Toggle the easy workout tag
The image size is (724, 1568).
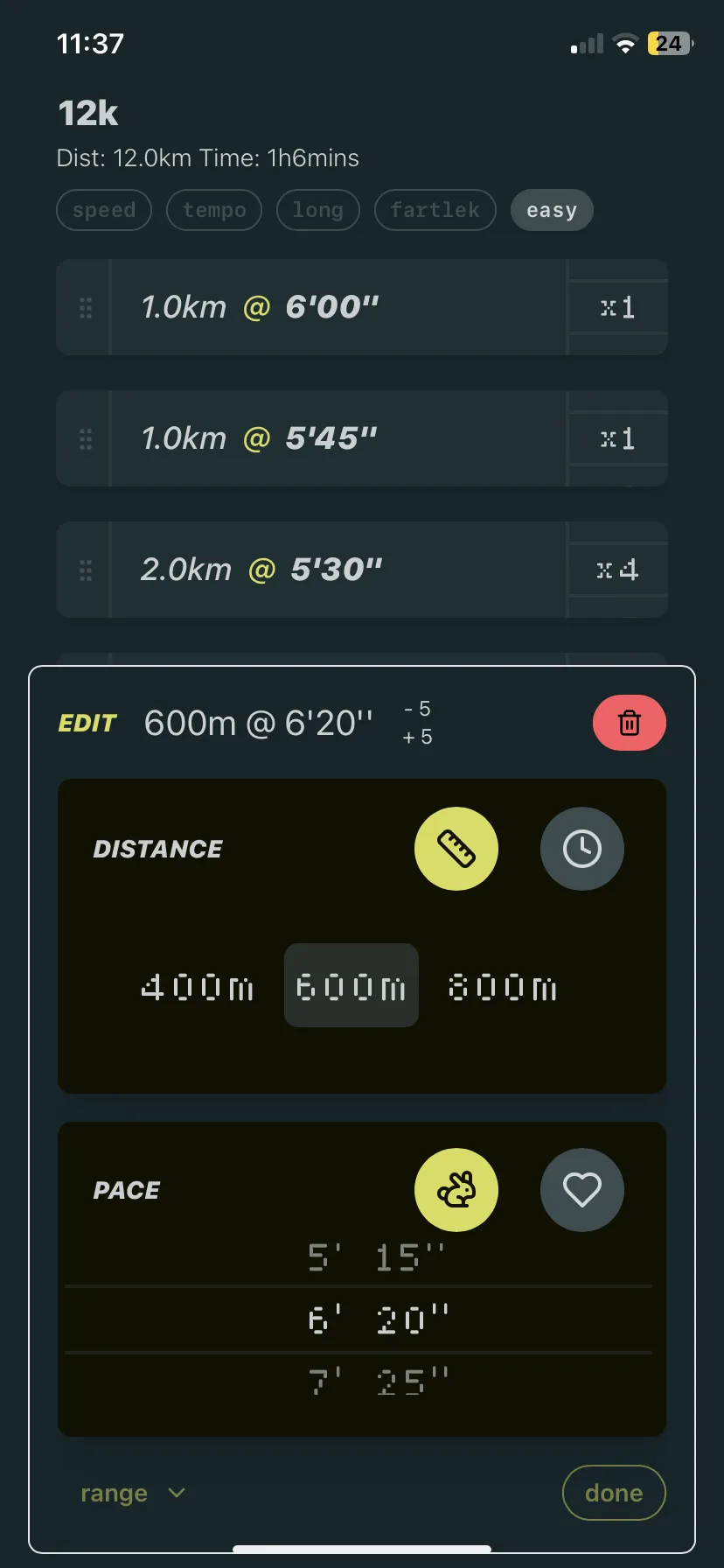click(552, 210)
